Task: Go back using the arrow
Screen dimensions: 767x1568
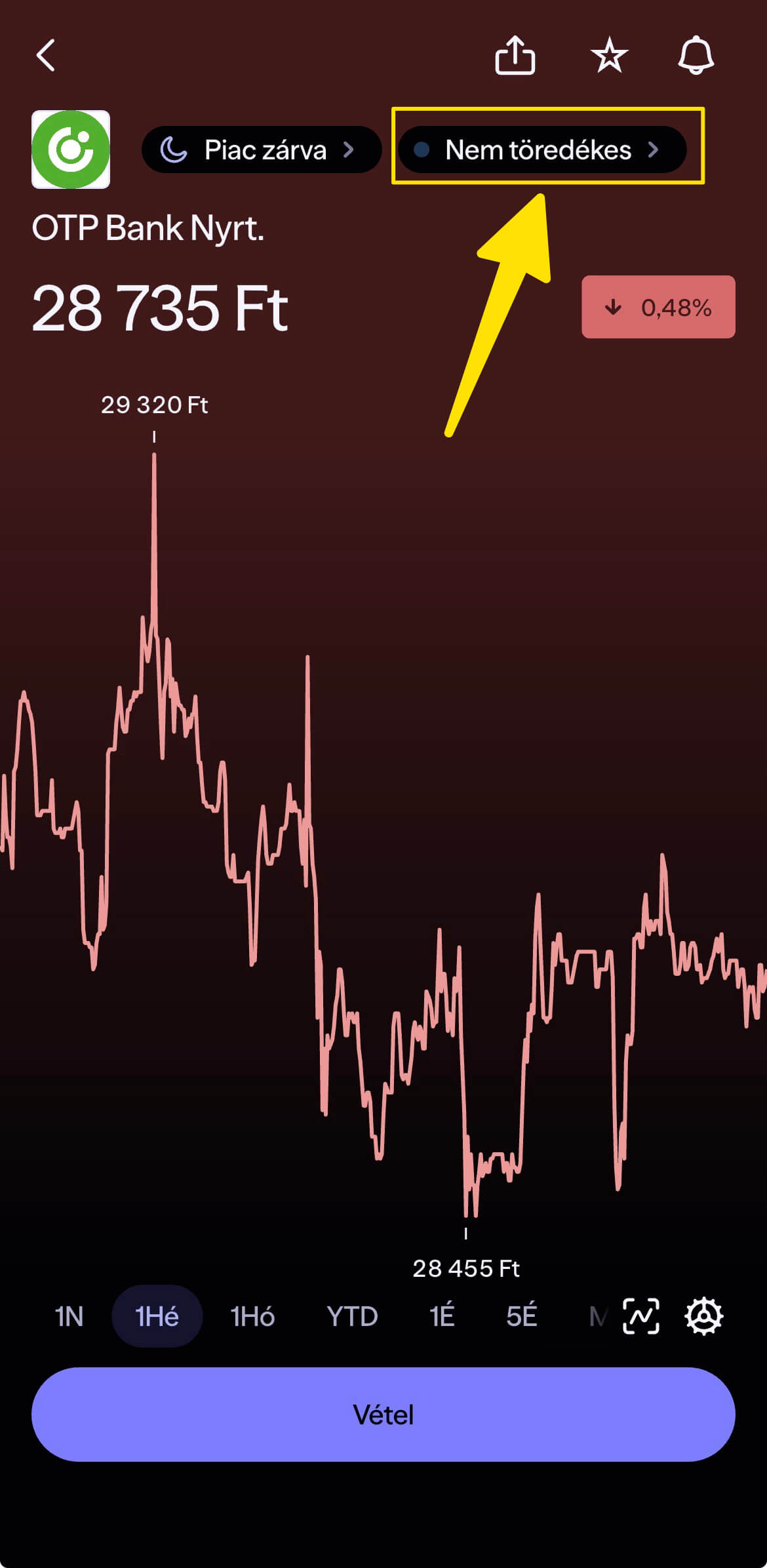Action: pyautogui.click(x=46, y=55)
